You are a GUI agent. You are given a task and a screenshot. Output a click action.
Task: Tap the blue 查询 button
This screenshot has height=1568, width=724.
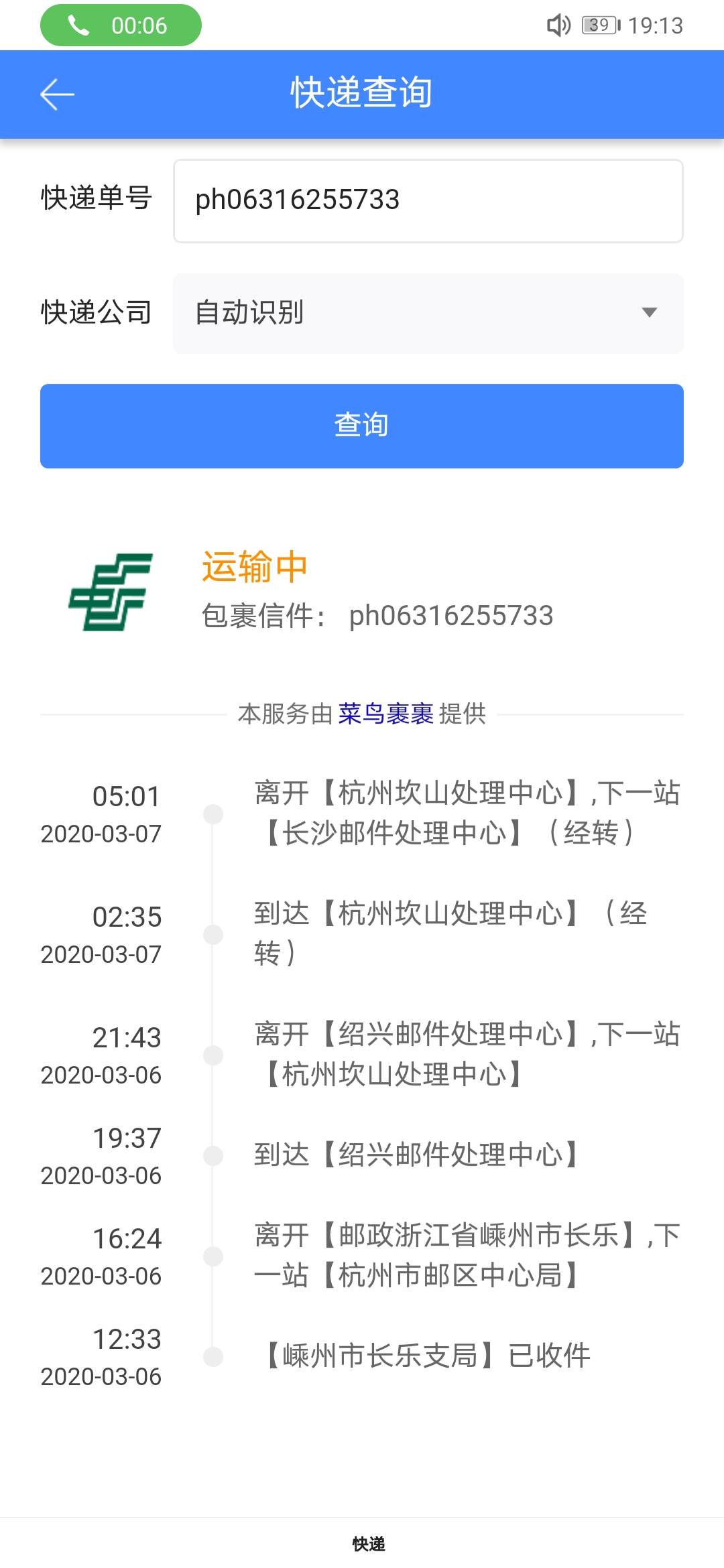tap(362, 426)
